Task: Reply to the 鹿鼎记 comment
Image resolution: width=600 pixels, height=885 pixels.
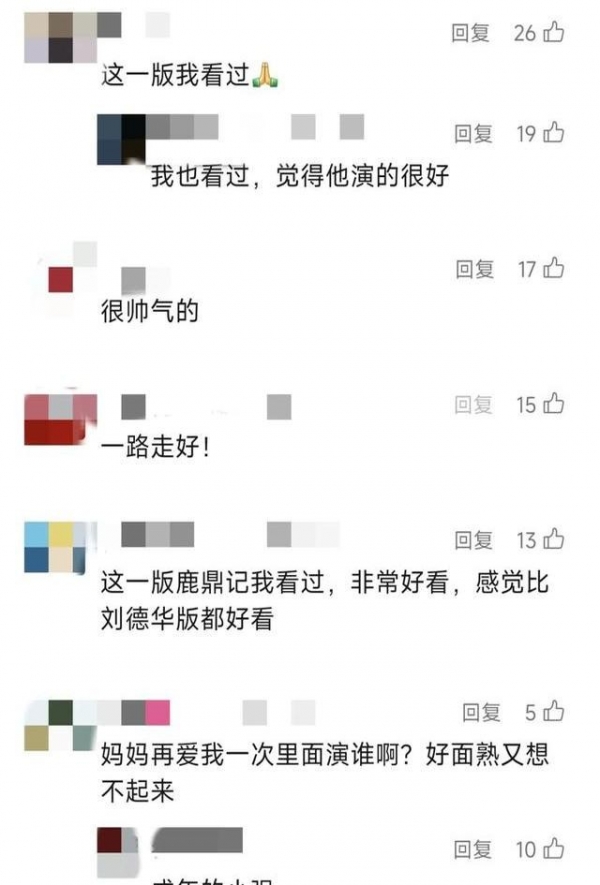Action: 474,540
